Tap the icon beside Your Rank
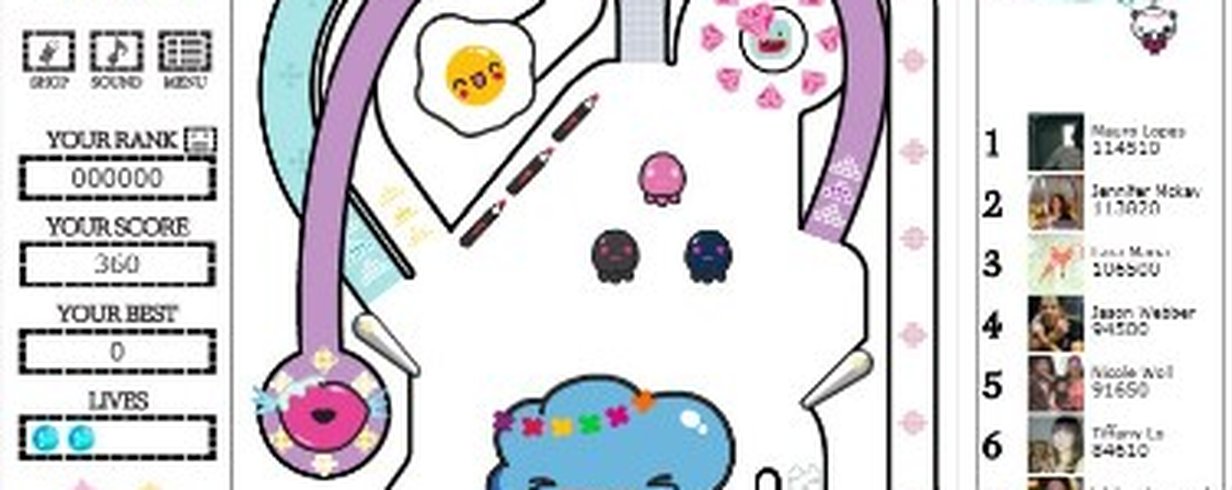Screen dimensions: 1232x490 pyautogui.click(x=201, y=139)
